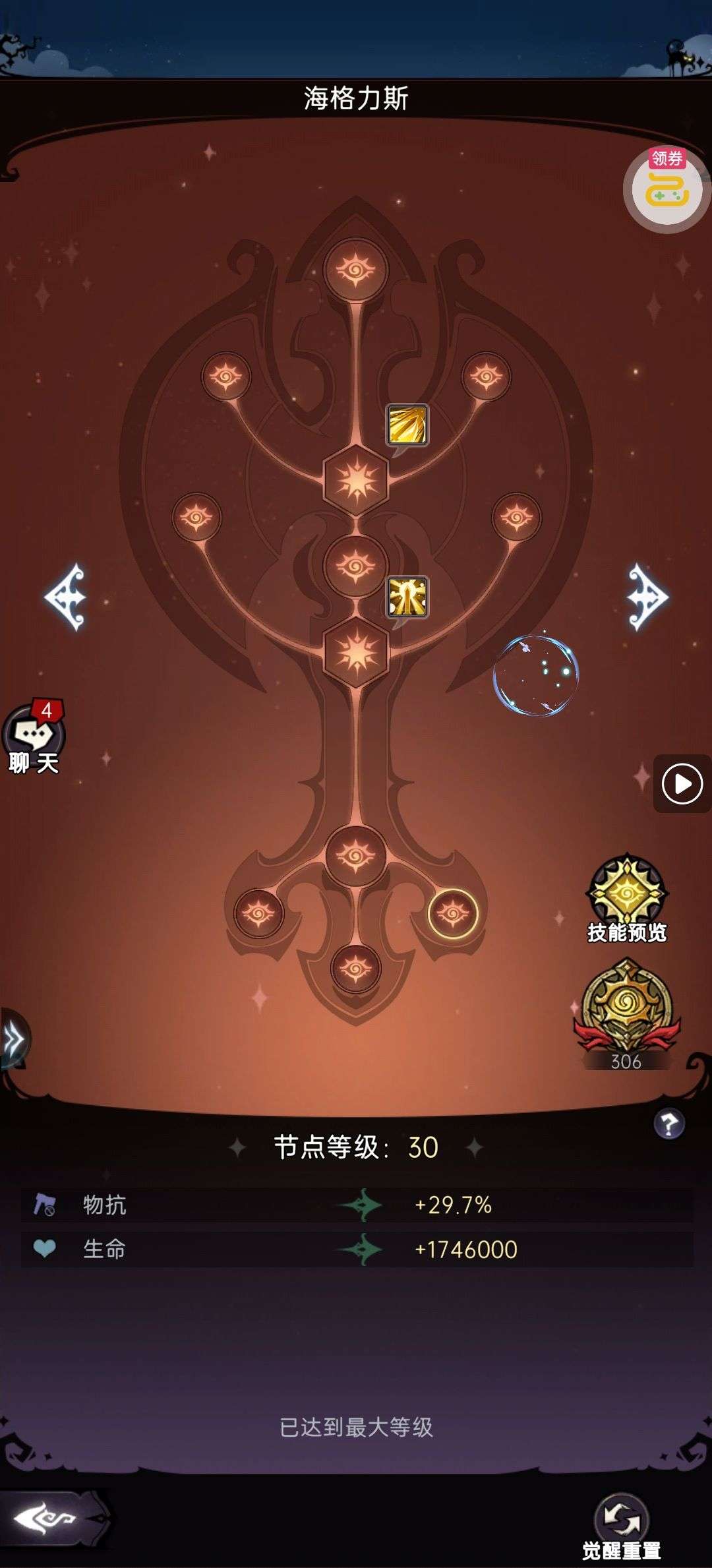Tap the question mark help icon

pos(668,1124)
